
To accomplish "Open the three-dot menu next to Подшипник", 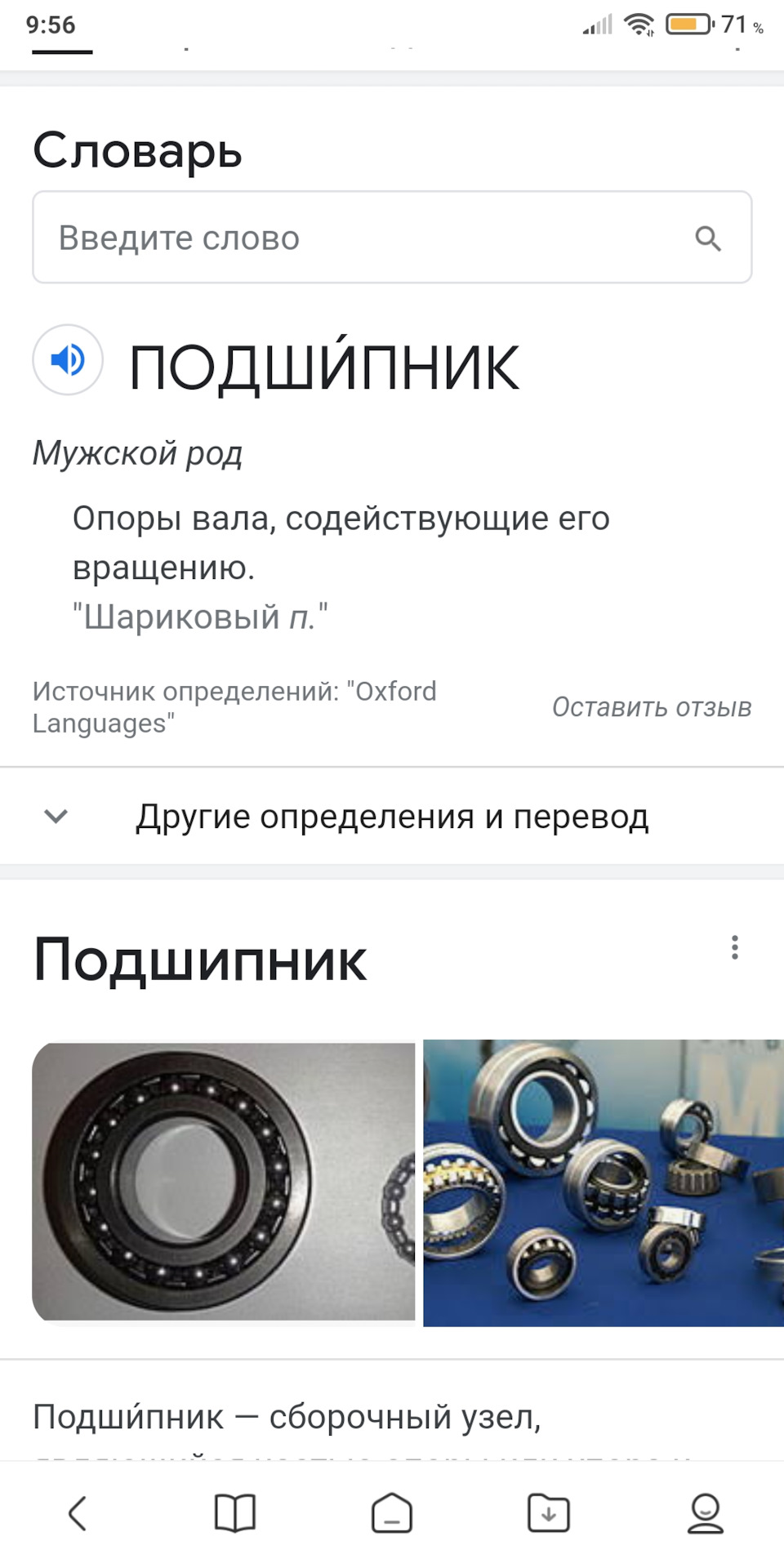I will pos(734,947).
